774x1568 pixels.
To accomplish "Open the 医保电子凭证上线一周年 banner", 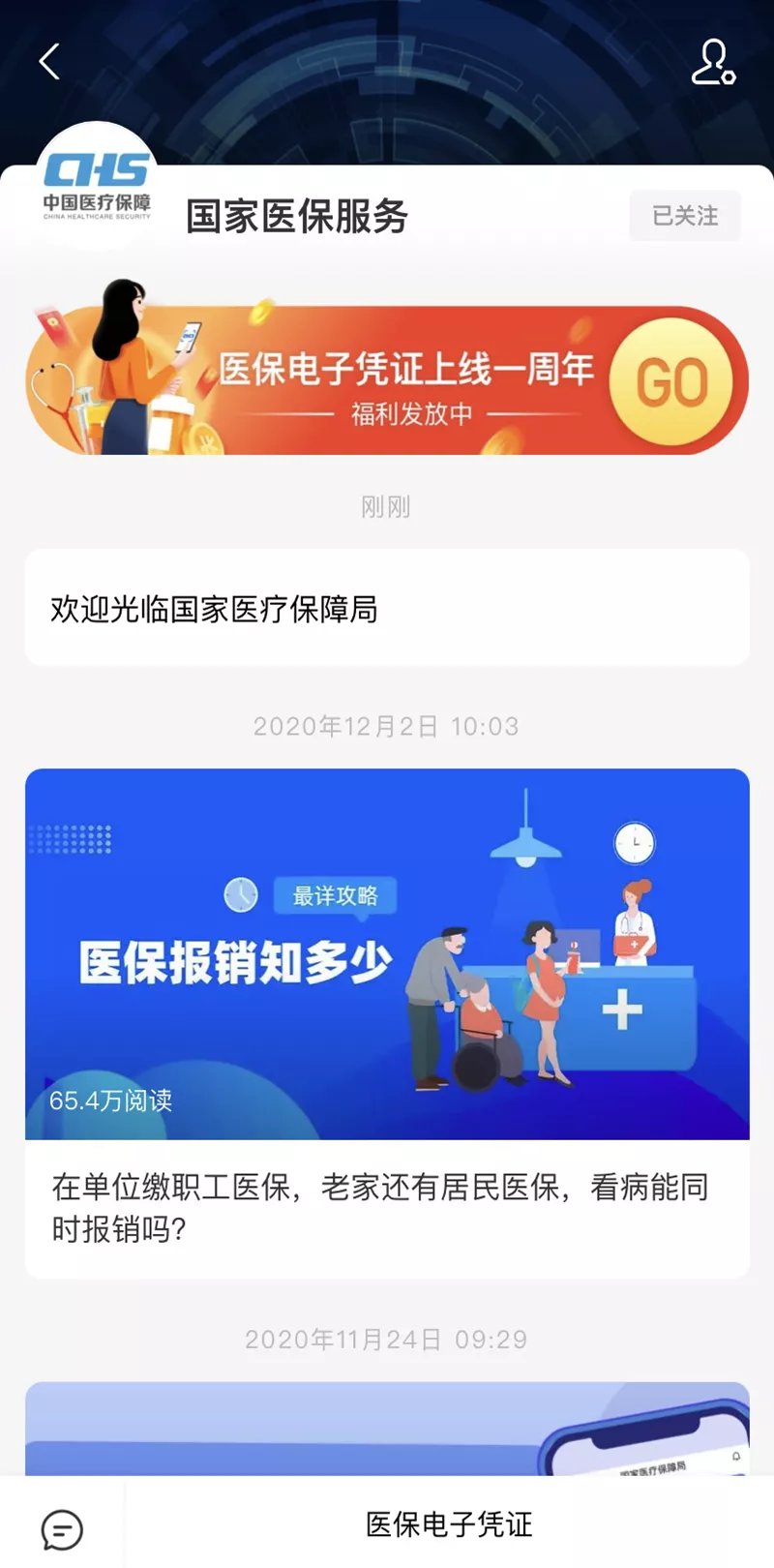I will pyautogui.click(x=387, y=379).
